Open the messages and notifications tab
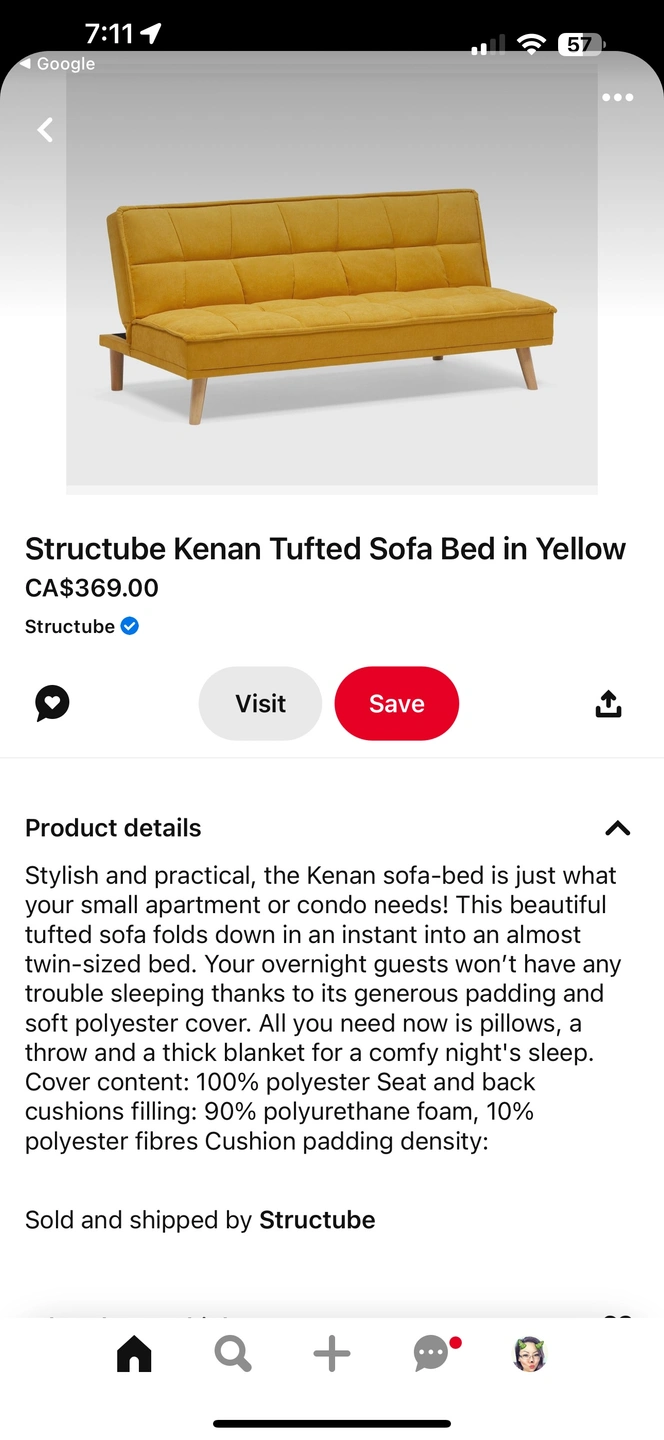The width and height of the screenshot is (664, 1440). pos(432,1355)
